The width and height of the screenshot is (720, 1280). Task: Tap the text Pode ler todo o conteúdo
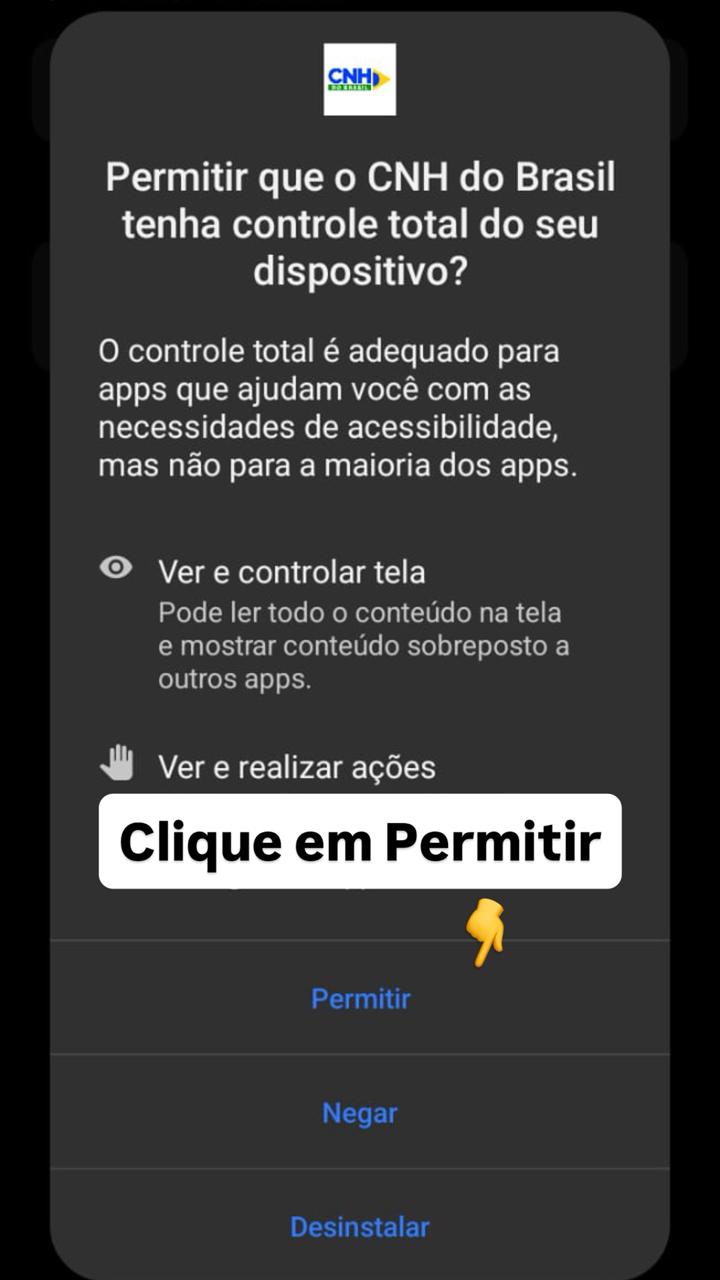tap(360, 612)
